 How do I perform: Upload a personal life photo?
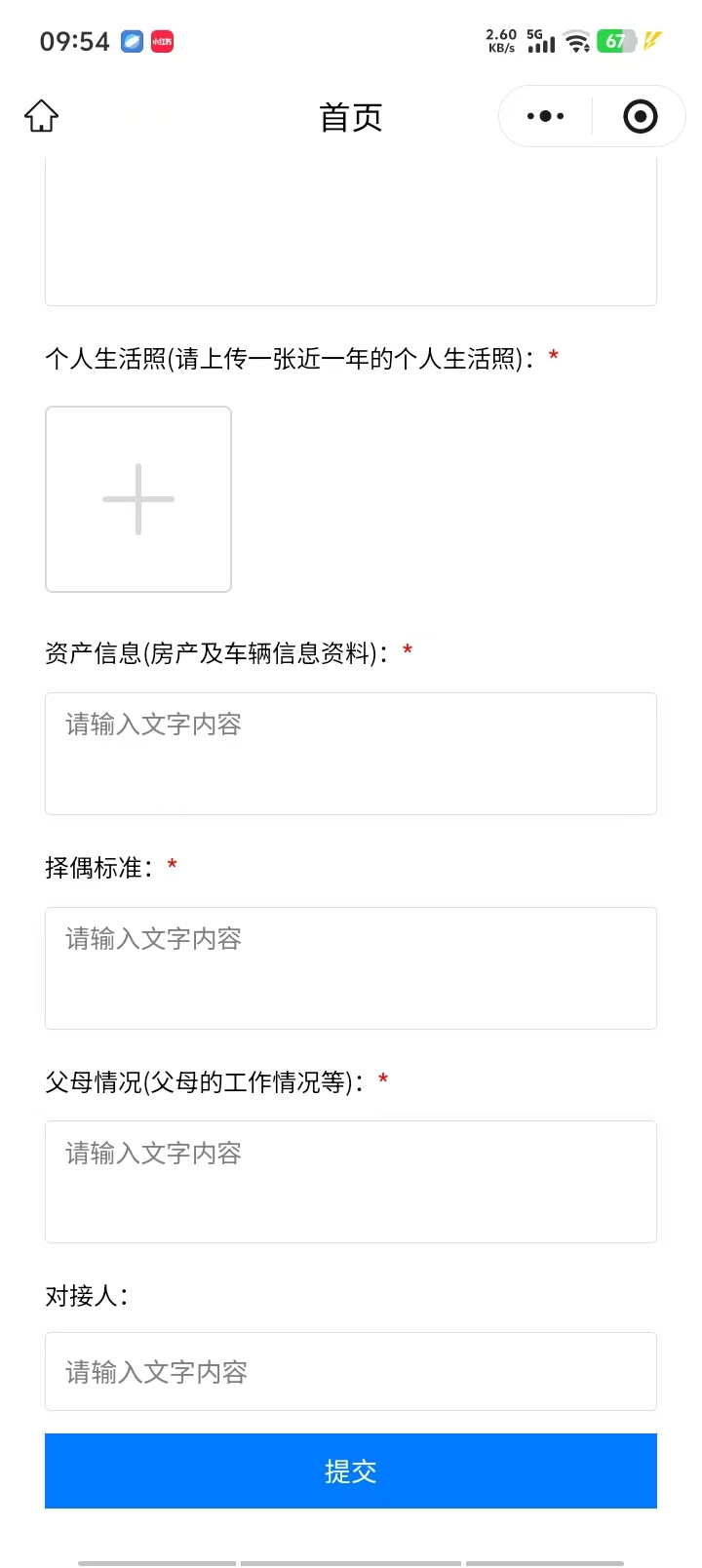point(138,499)
